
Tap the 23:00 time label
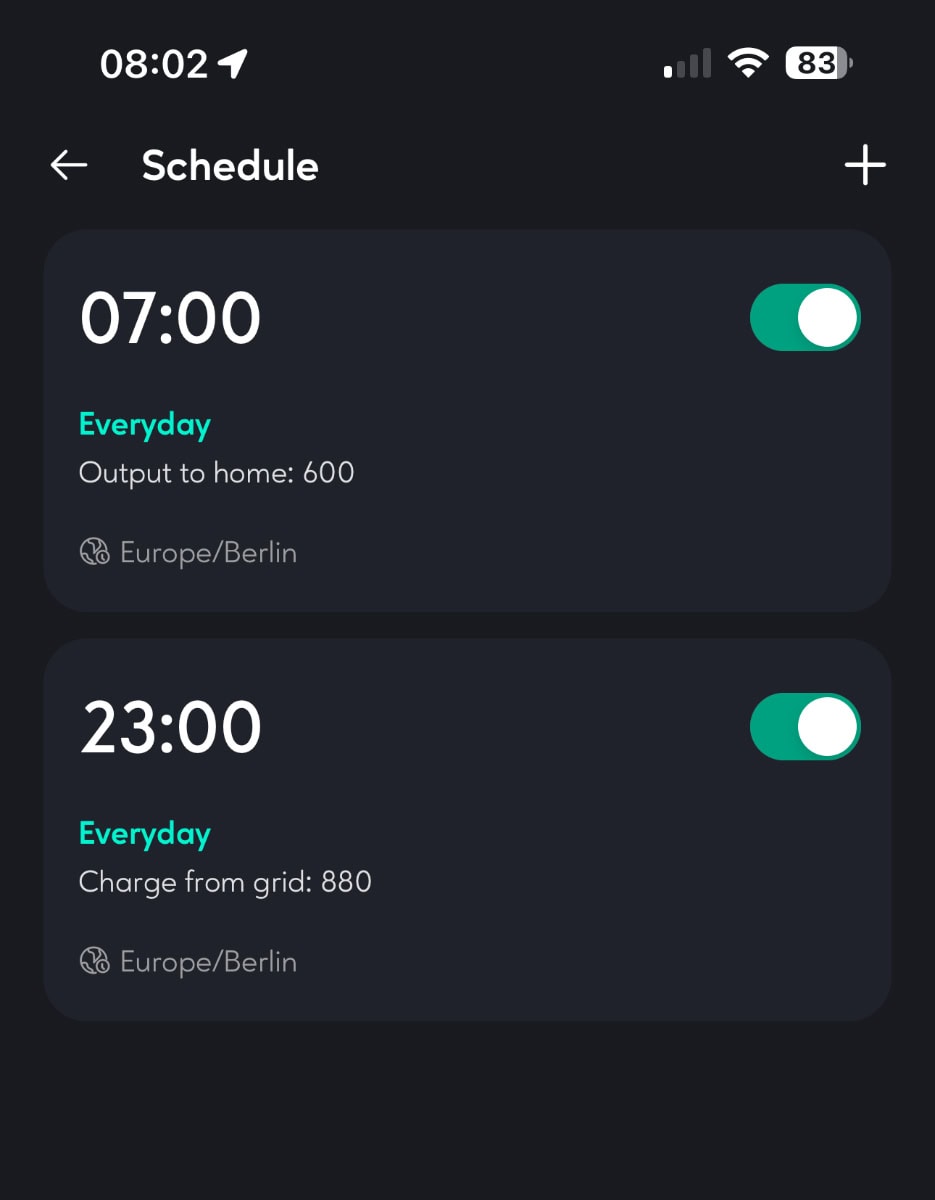(170, 726)
